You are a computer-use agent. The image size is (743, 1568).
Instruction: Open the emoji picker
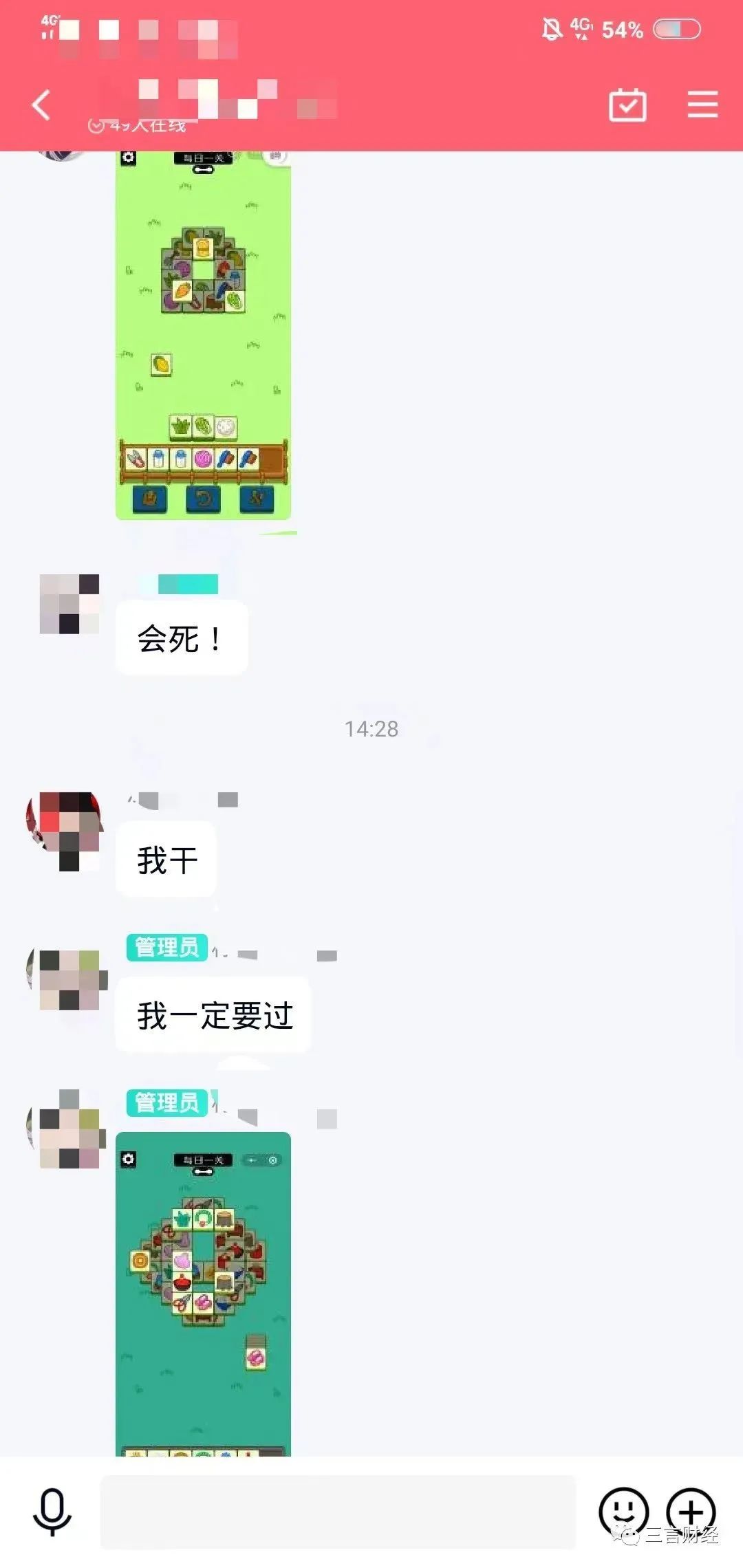[623, 1512]
